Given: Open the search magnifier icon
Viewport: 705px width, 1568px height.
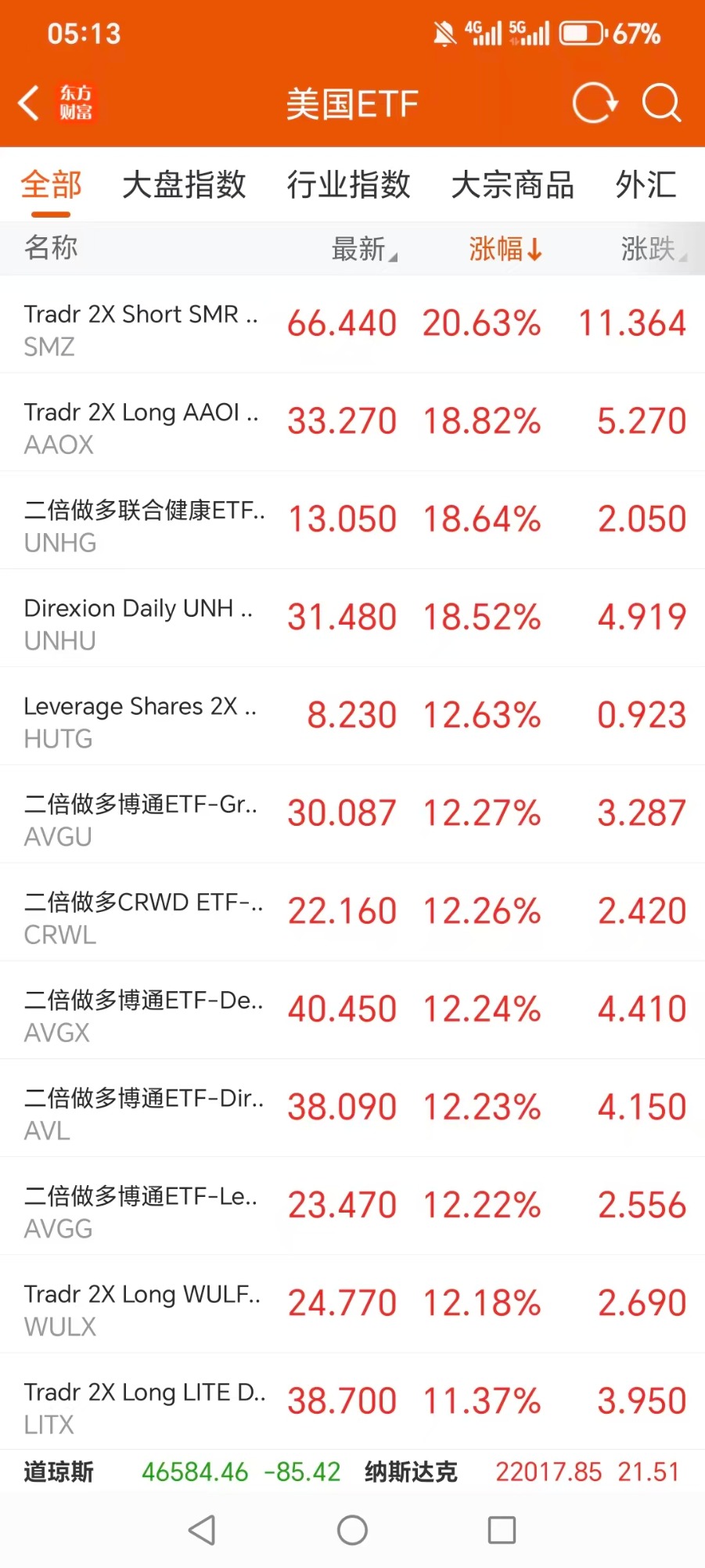Looking at the screenshot, I should [662, 103].
